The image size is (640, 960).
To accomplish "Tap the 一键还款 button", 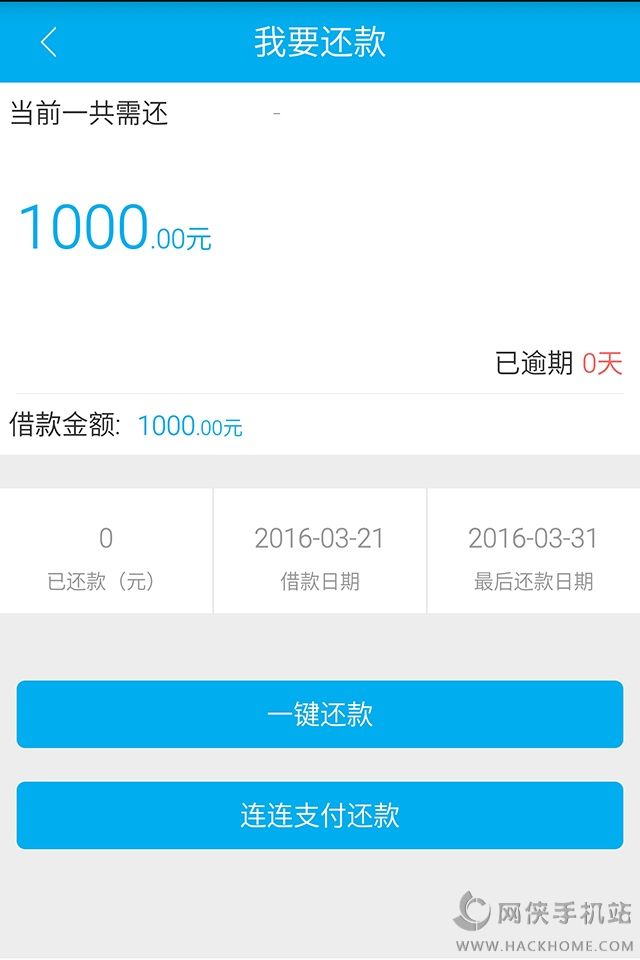I will (x=320, y=714).
